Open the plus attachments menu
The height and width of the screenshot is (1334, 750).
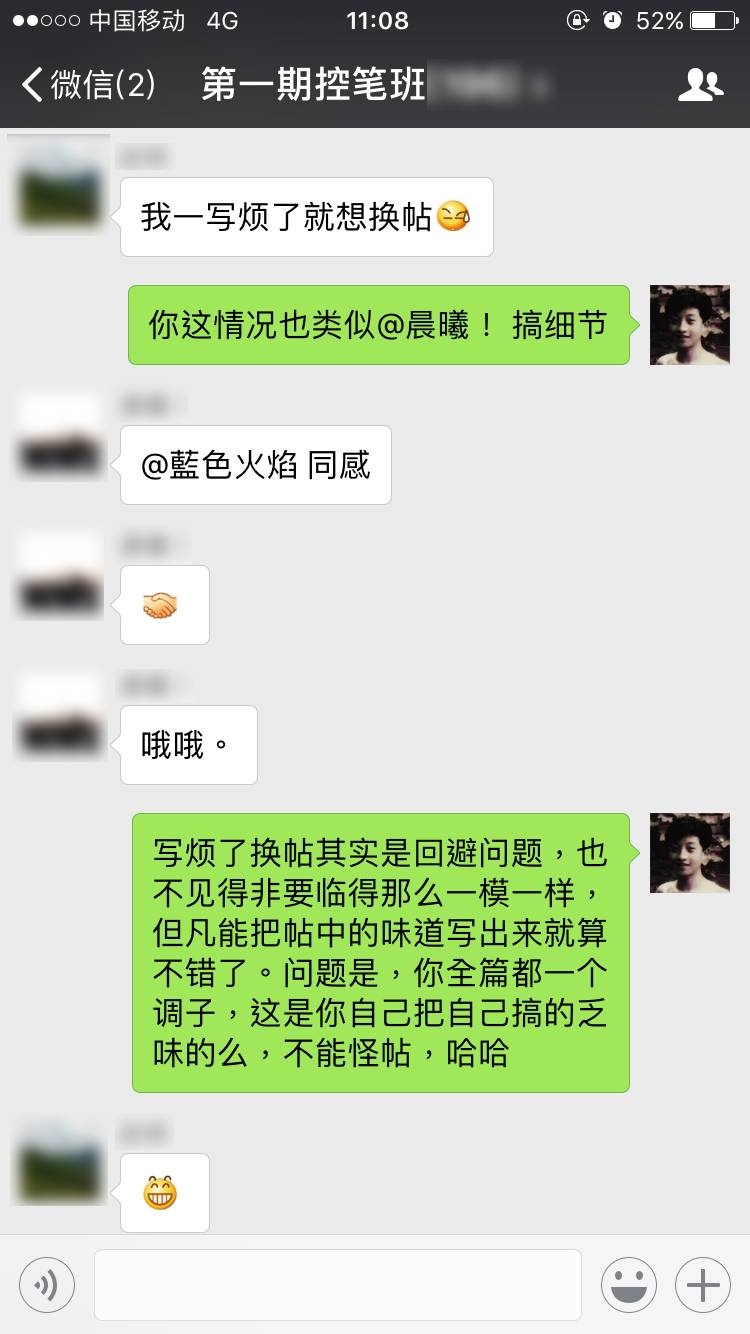pyautogui.click(x=703, y=1285)
